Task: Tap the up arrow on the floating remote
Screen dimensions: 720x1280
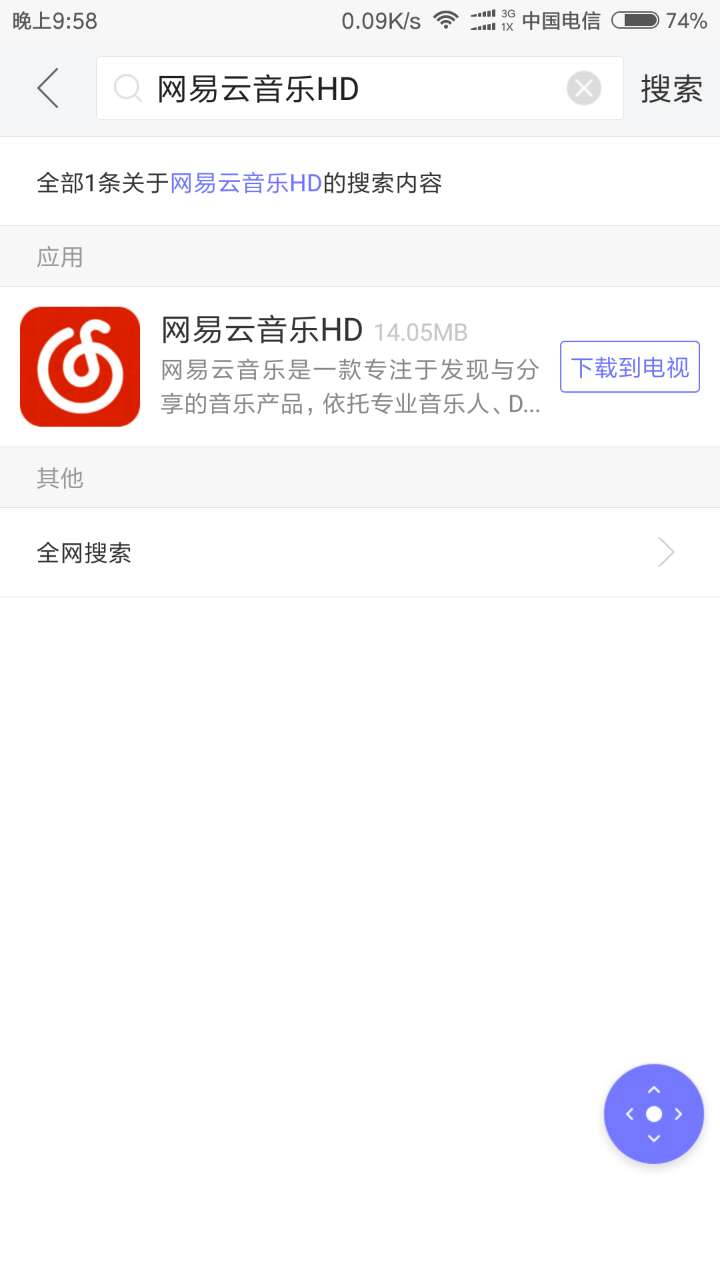Action: (x=654, y=1090)
